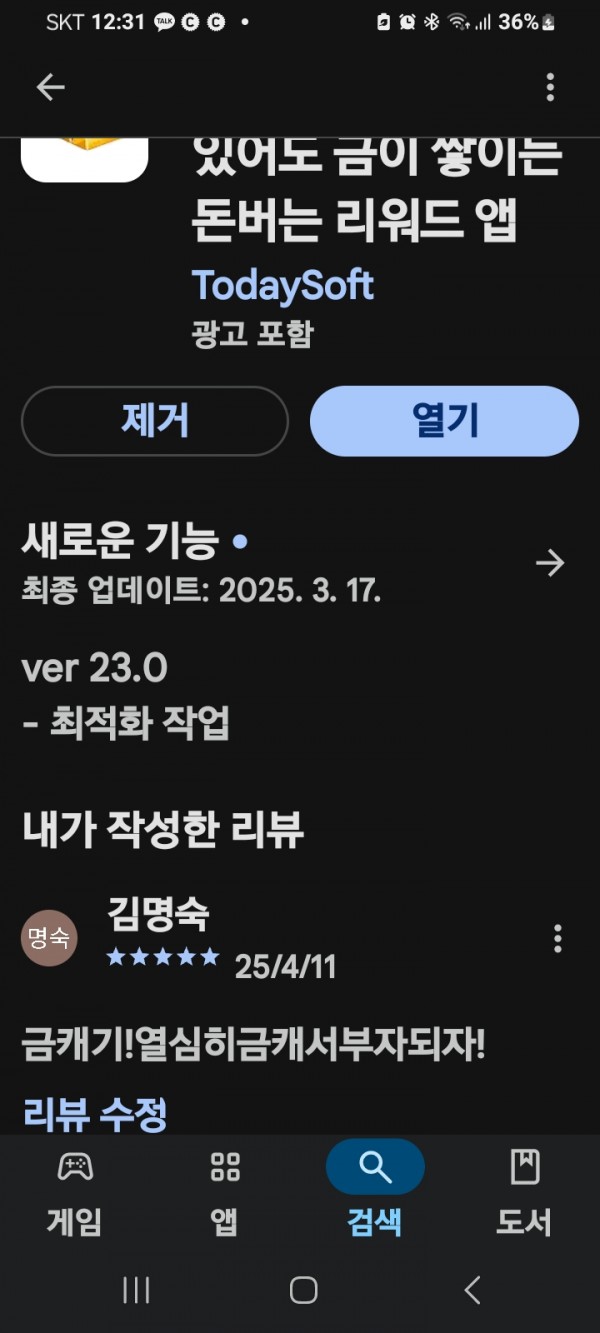
Task: Tap 리뷰 수정 to edit your review
Action: 95,1114
